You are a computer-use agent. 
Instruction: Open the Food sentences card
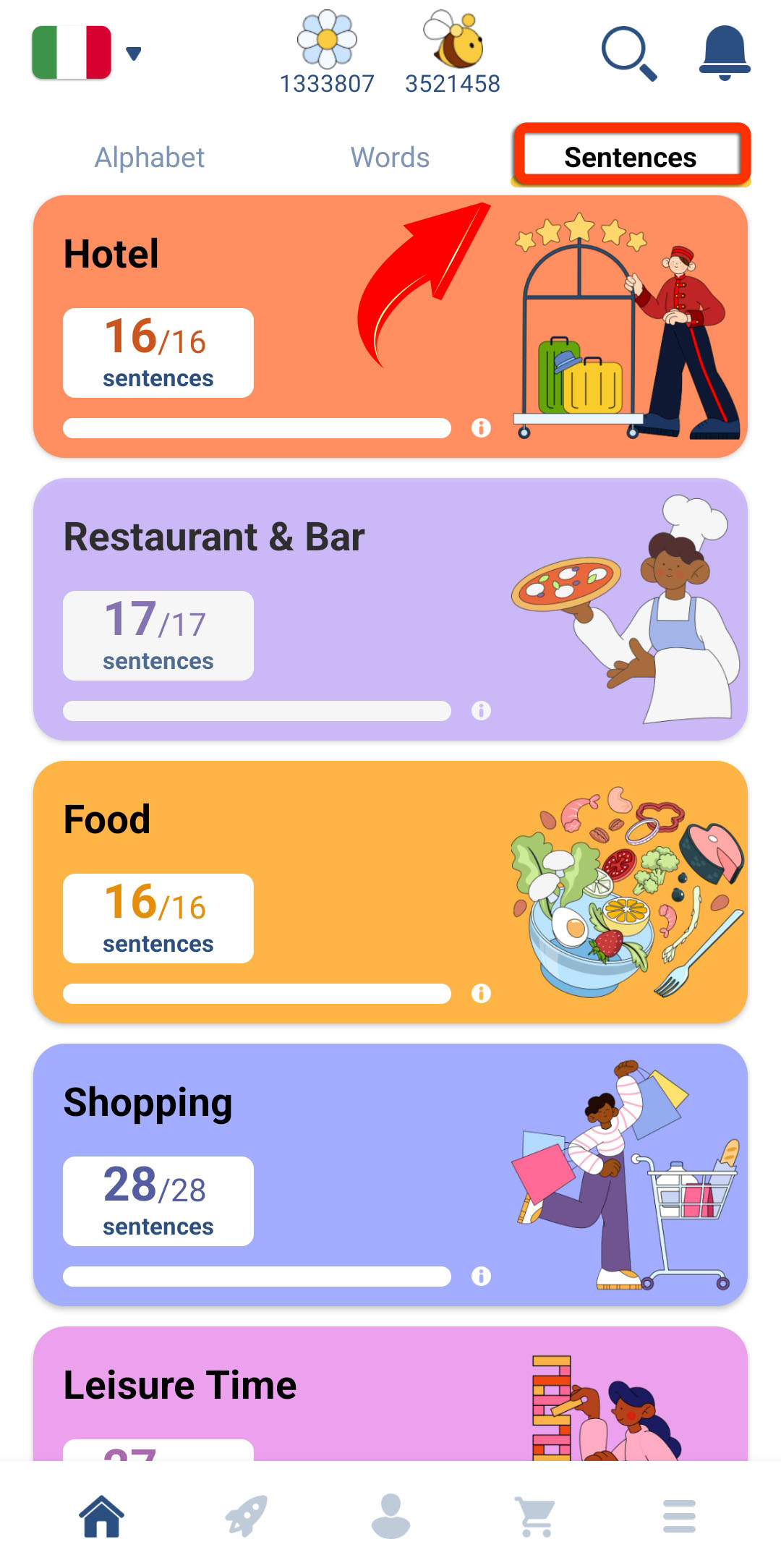390,892
